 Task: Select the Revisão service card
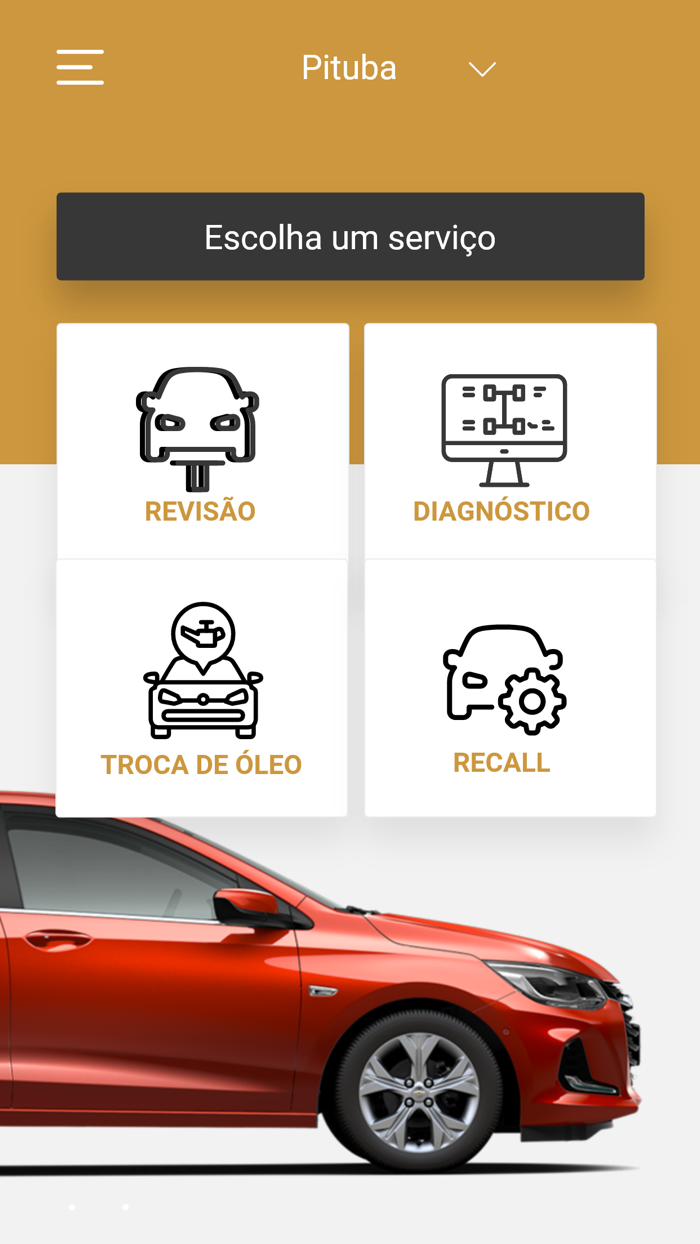(x=203, y=442)
